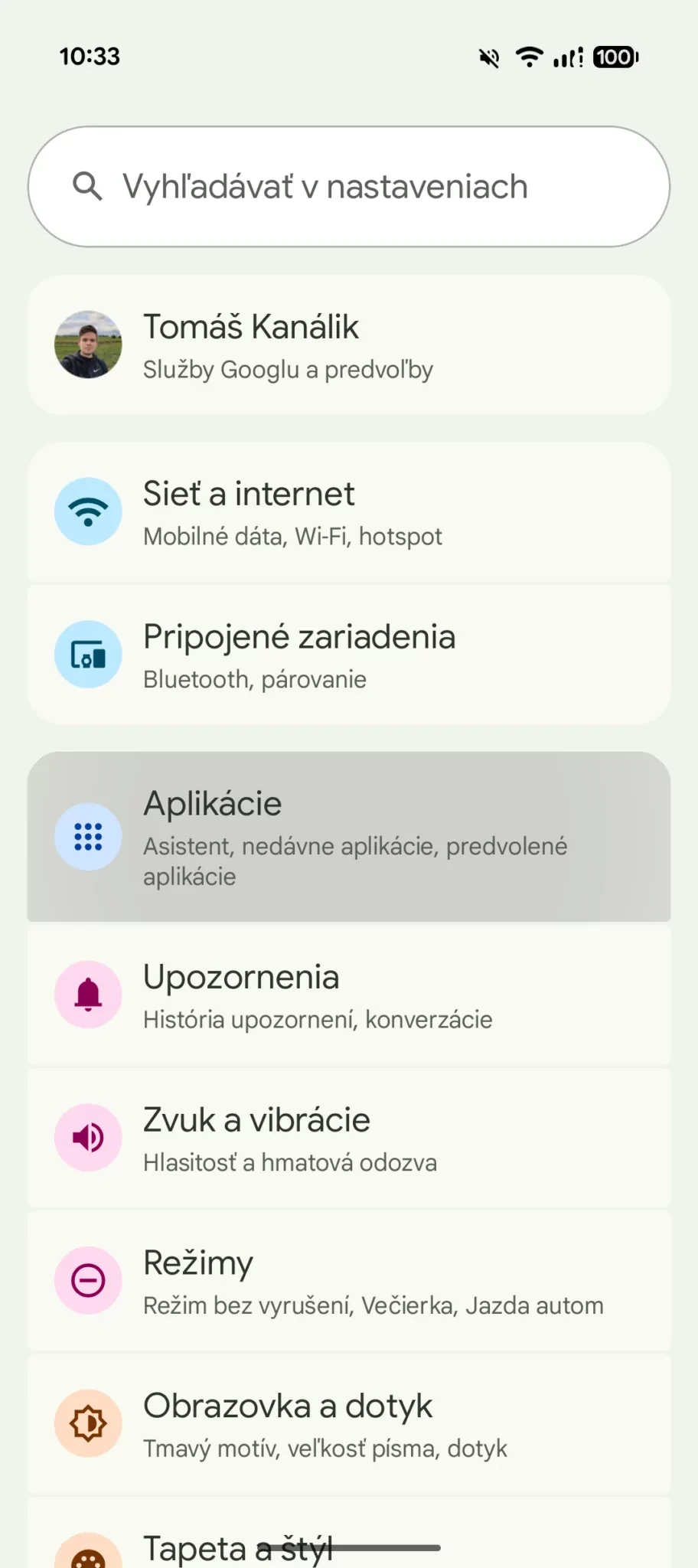Image resolution: width=698 pixels, height=1568 pixels.
Task: Go to Režimy settings
Action: pyautogui.click(x=349, y=1281)
